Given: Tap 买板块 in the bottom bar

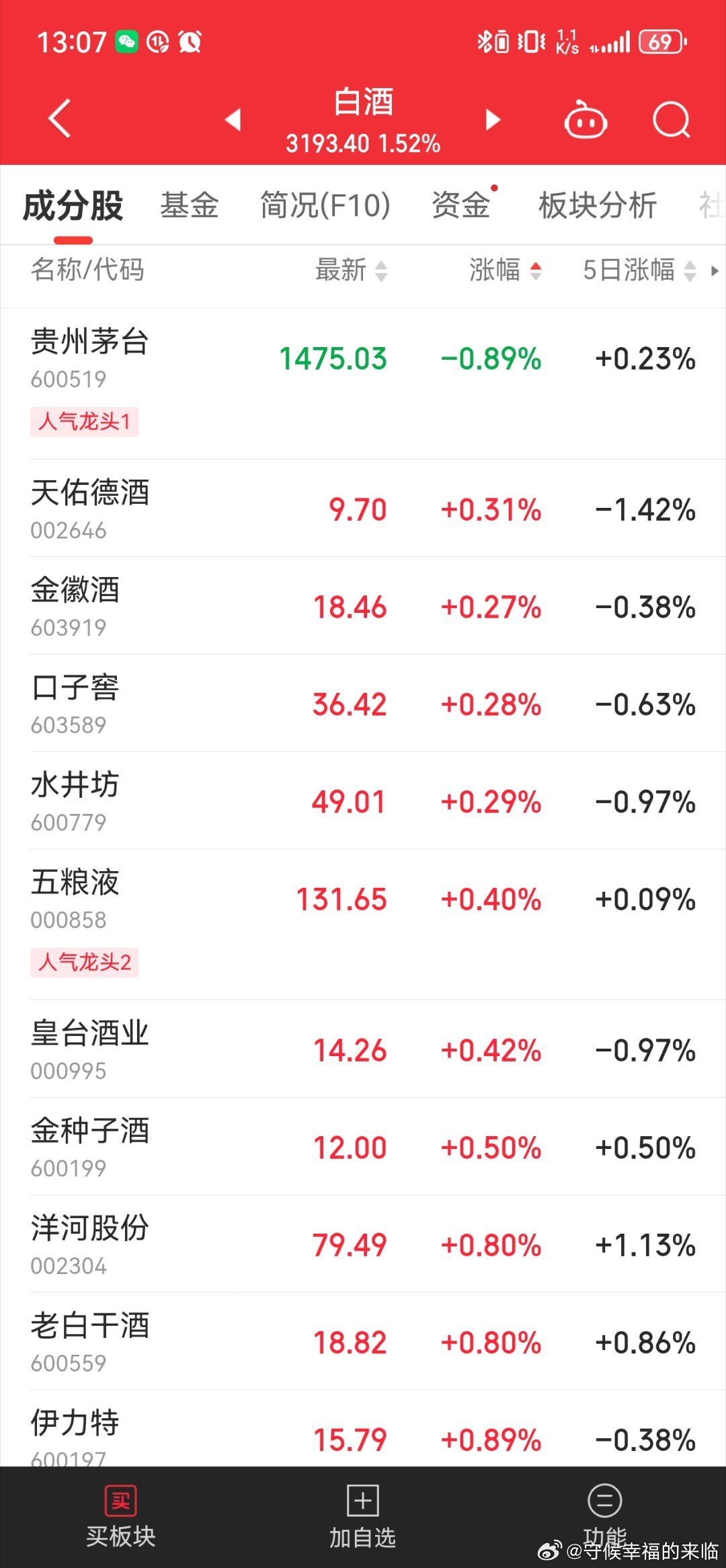Looking at the screenshot, I should point(121,1516).
